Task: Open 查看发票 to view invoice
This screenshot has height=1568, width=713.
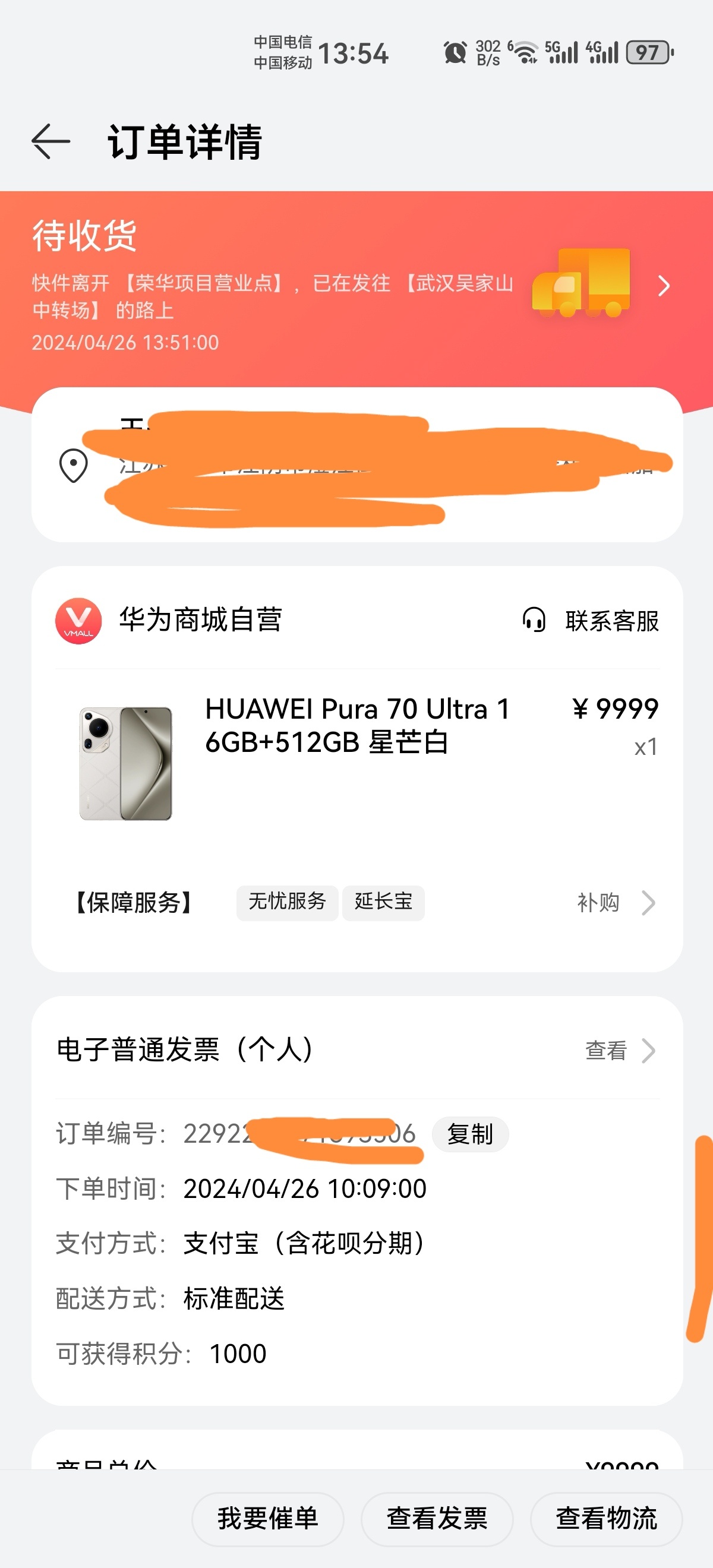Action: [x=437, y=1519]
